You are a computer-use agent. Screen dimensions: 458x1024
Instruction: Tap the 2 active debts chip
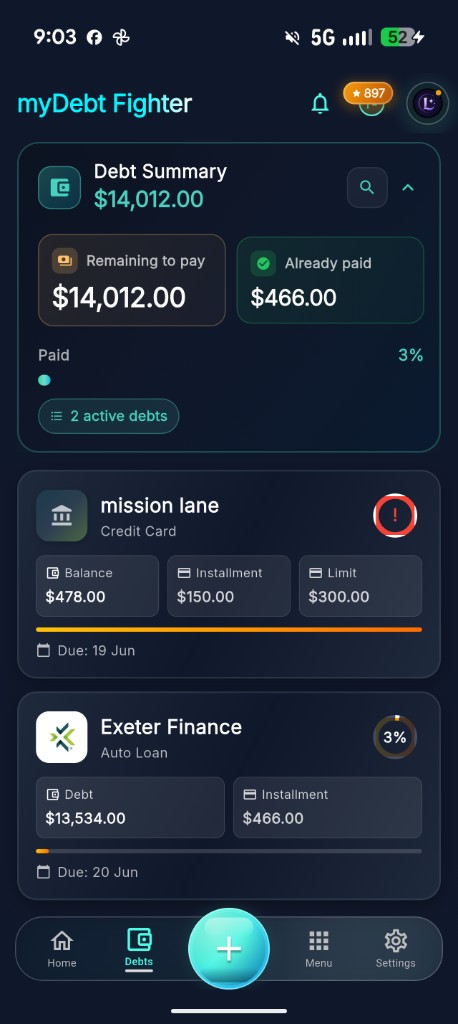click(x=108, y=416)
